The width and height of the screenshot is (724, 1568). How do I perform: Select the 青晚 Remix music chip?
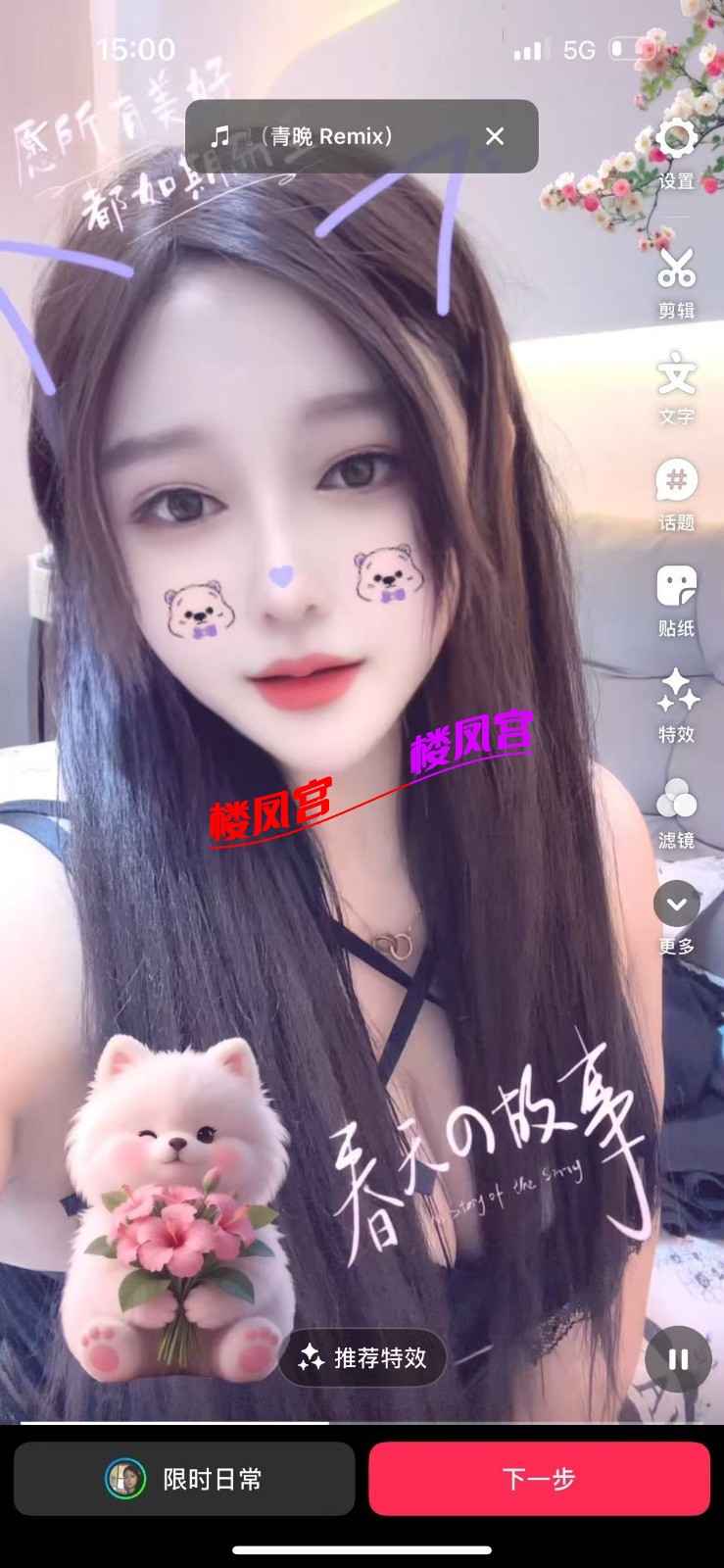click(x=323, y=136)
